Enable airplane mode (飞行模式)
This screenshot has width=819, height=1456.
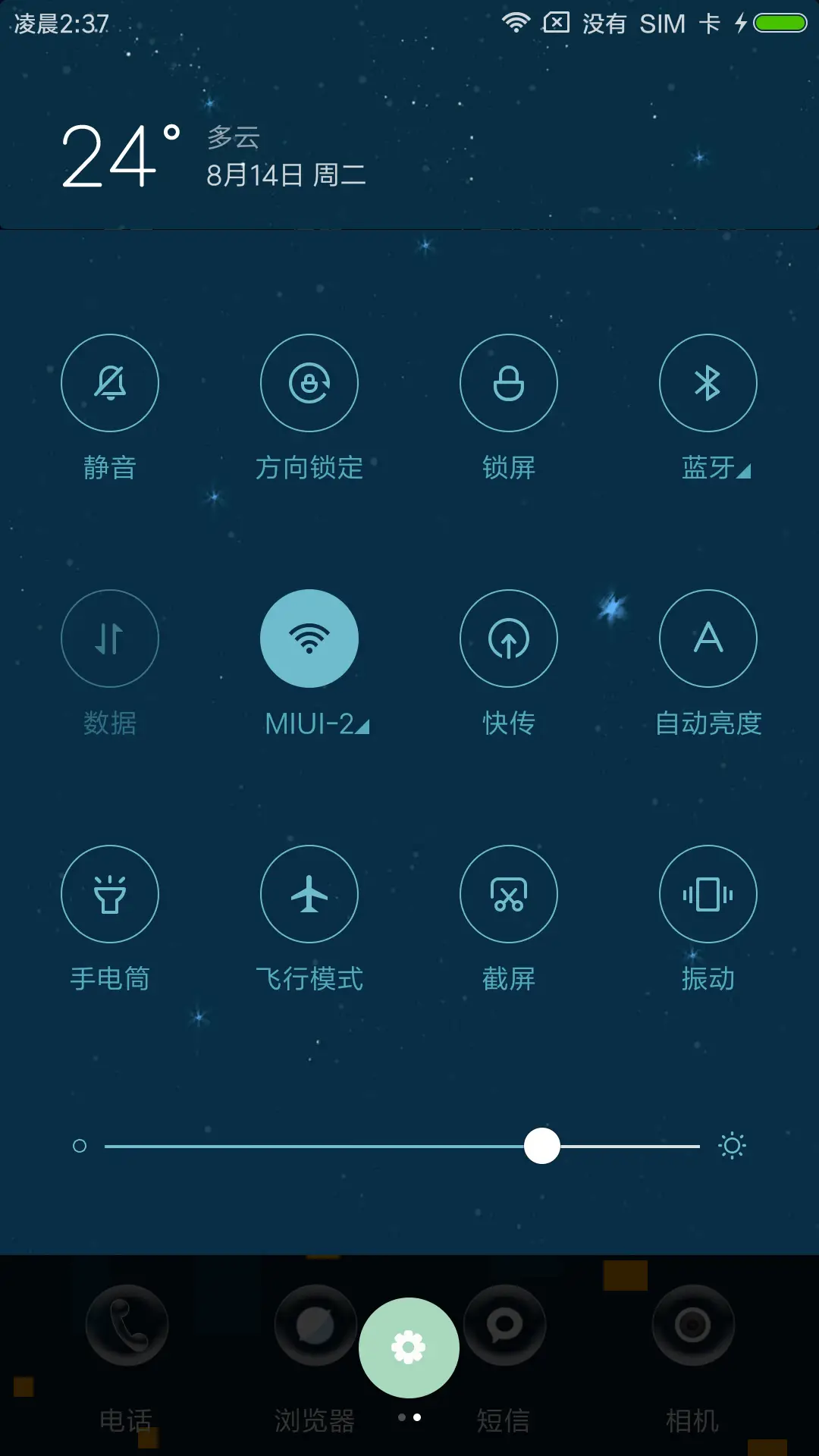pos(309,894)
